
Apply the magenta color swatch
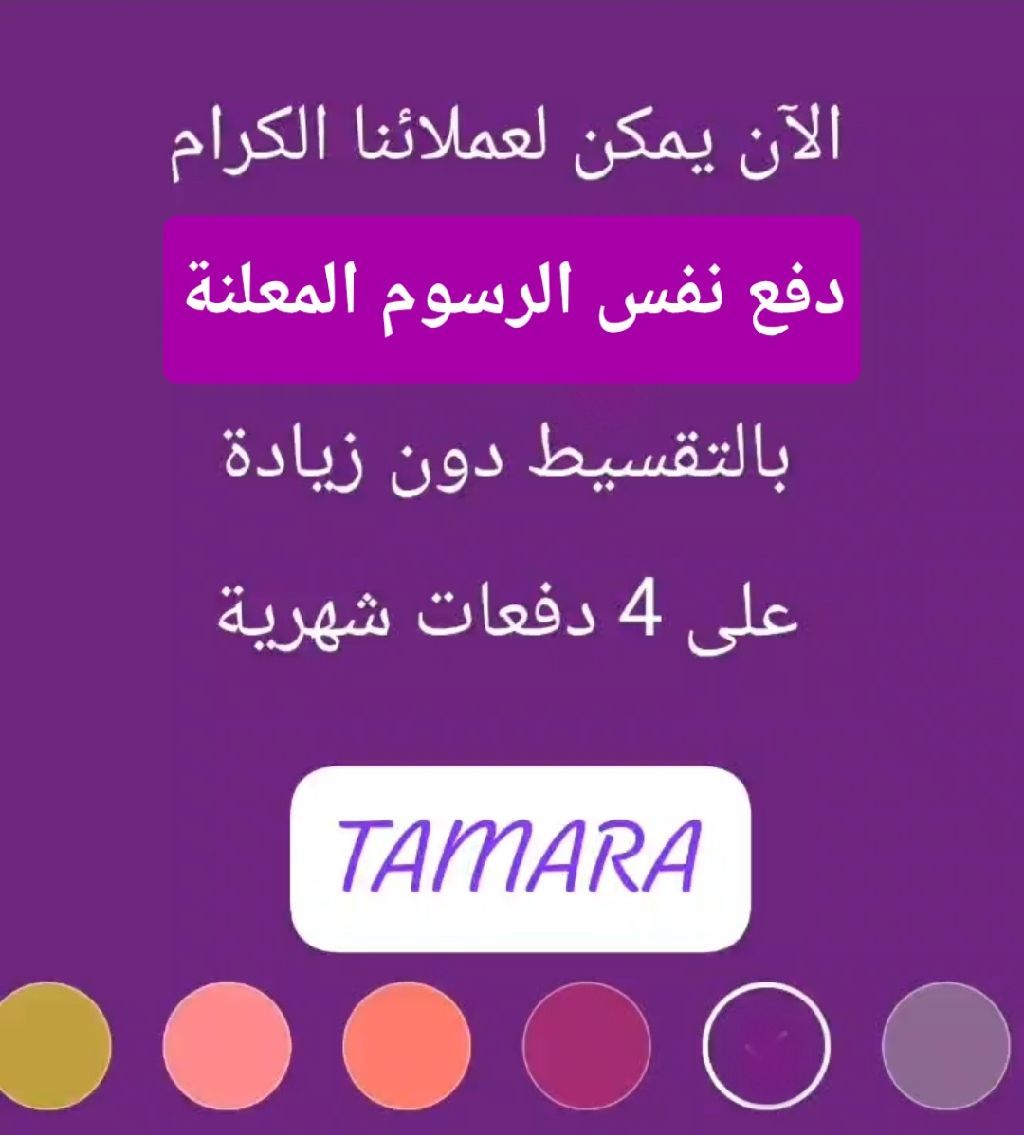586,1045
